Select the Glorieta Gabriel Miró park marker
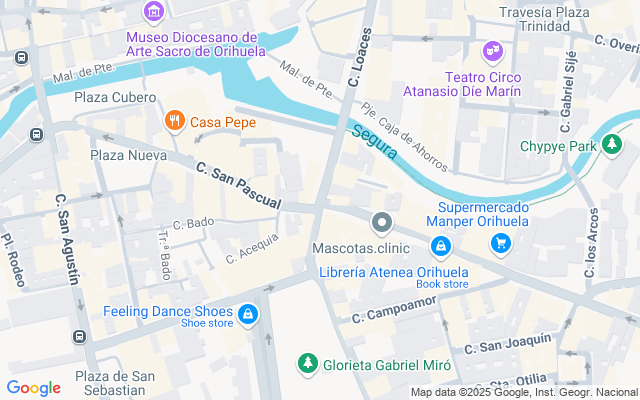This screenshot has height=400, width=640. [x=309, y=364]
